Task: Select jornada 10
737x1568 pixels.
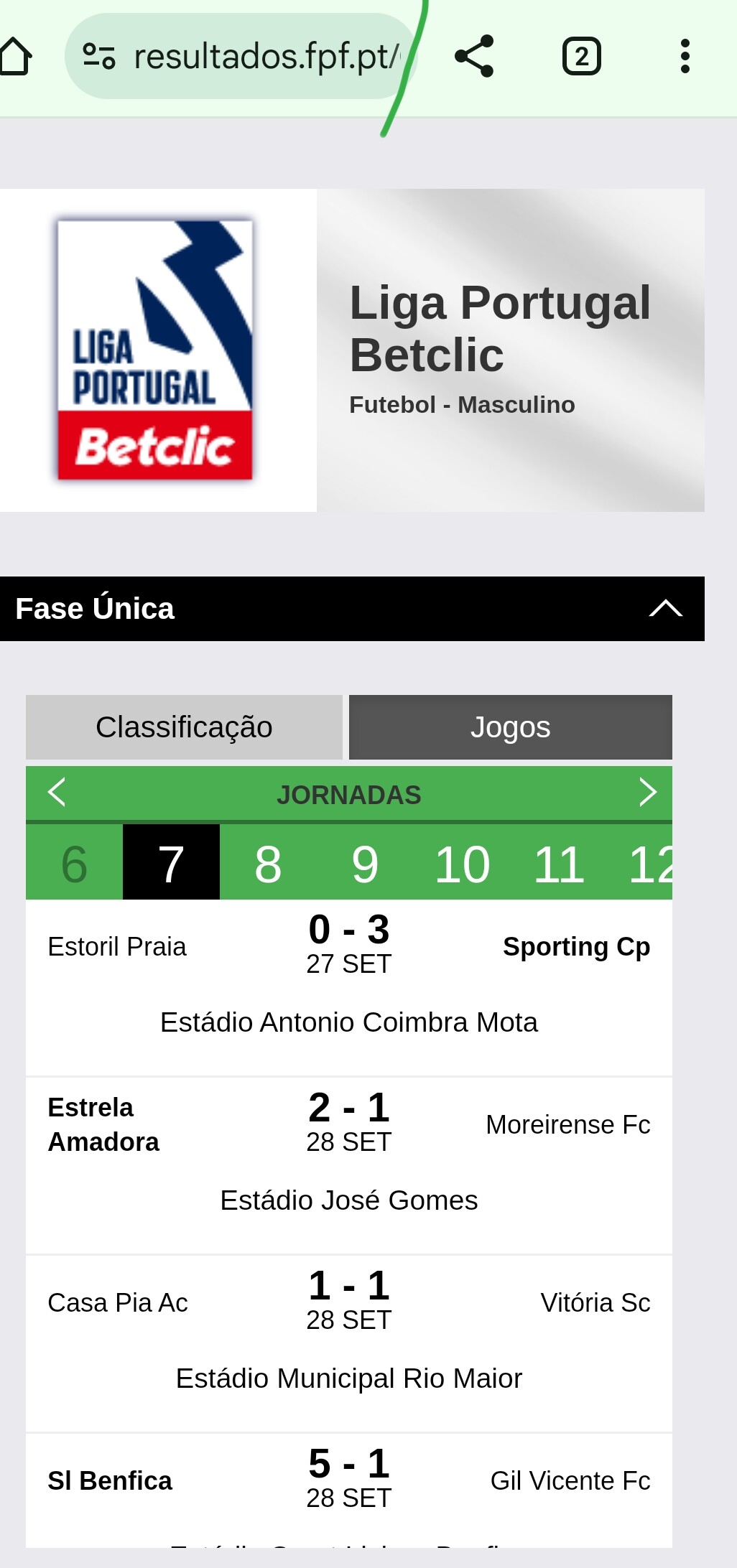Action: [x=462, y=862]
